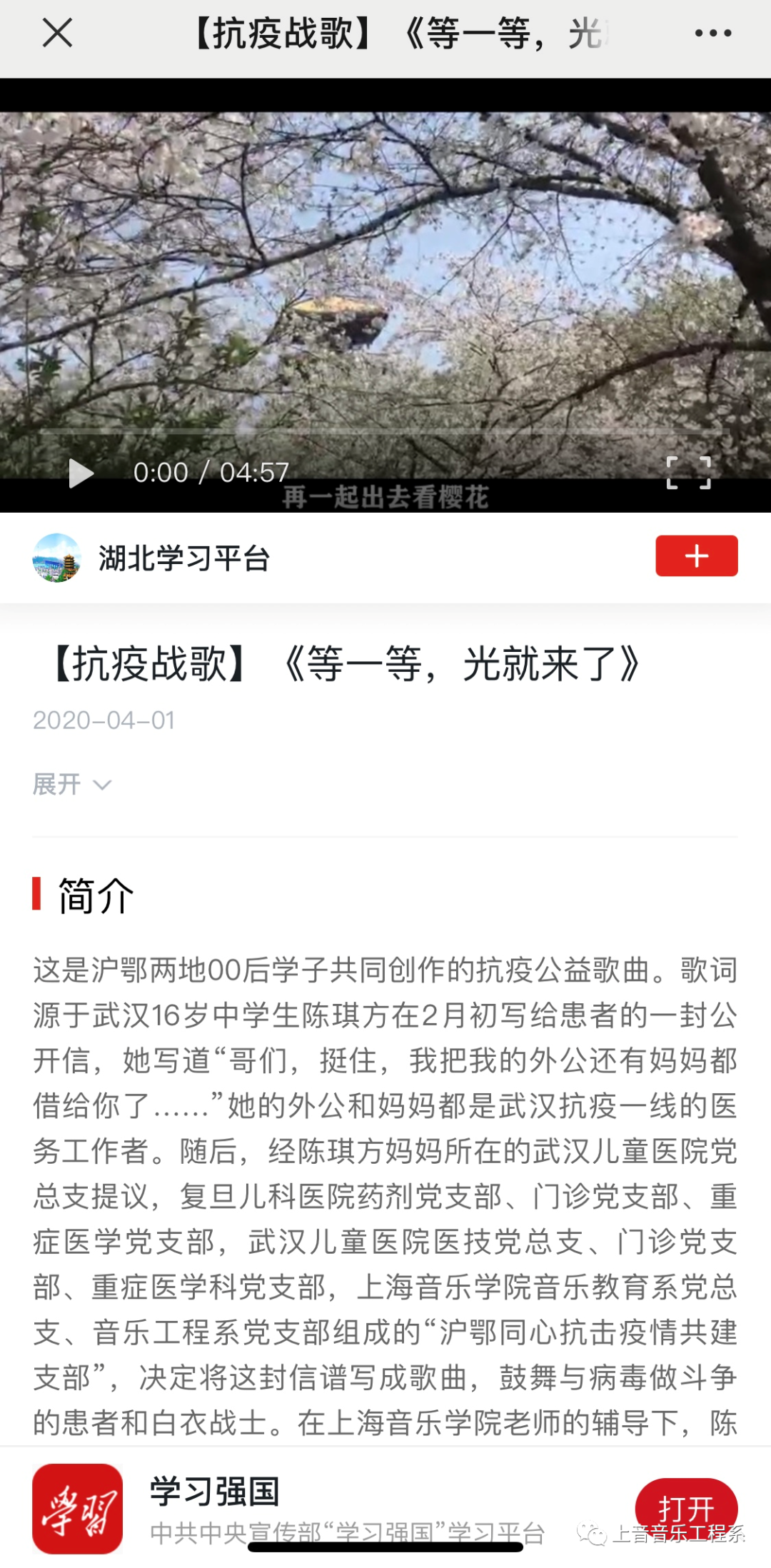This screenshot has height=1568, width=771.
Task: Tap the video progress bar
Action: pyautogui.click(x=385, y=432)
